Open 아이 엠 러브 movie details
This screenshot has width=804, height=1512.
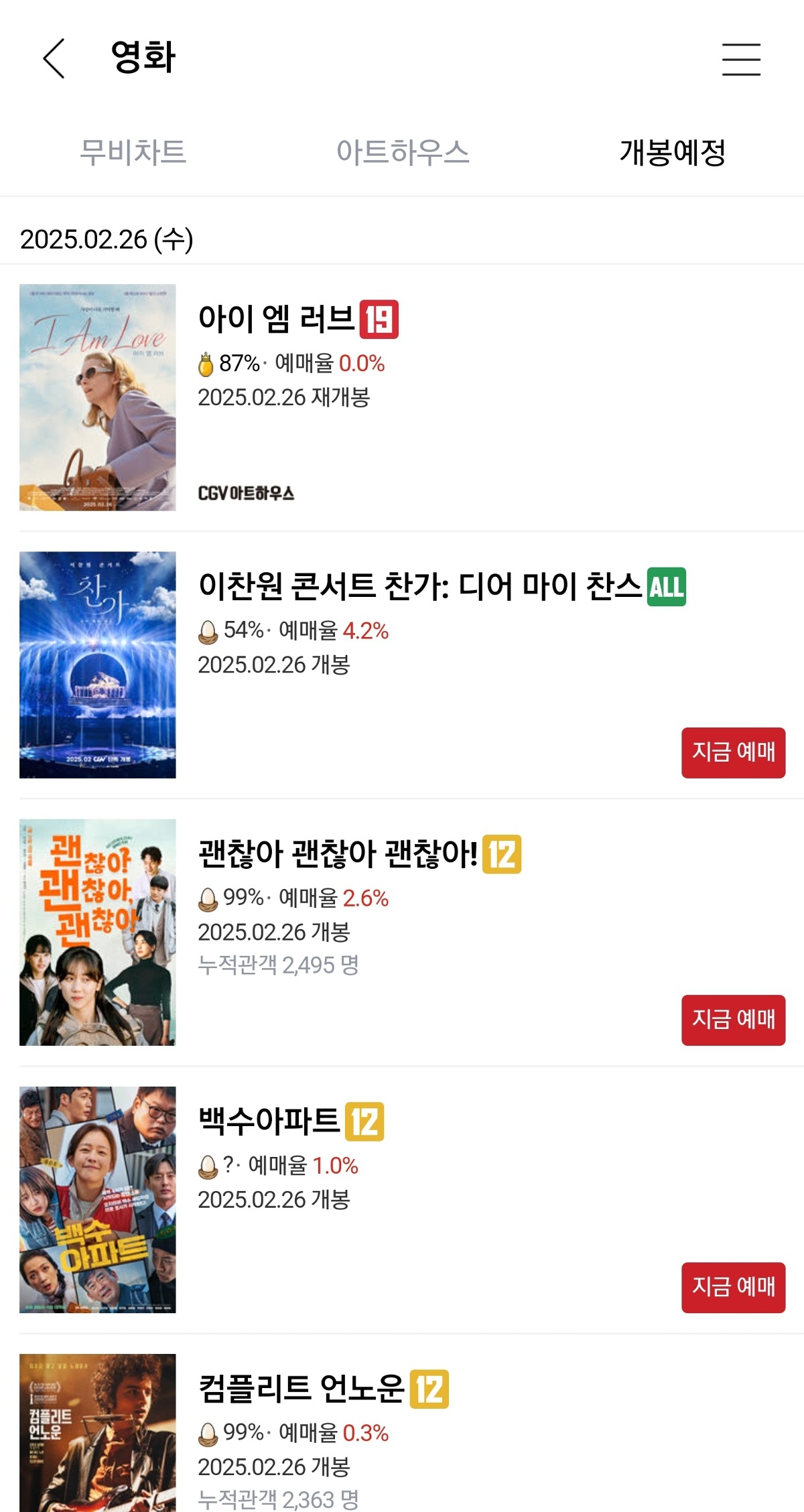[x=276, y=318]
